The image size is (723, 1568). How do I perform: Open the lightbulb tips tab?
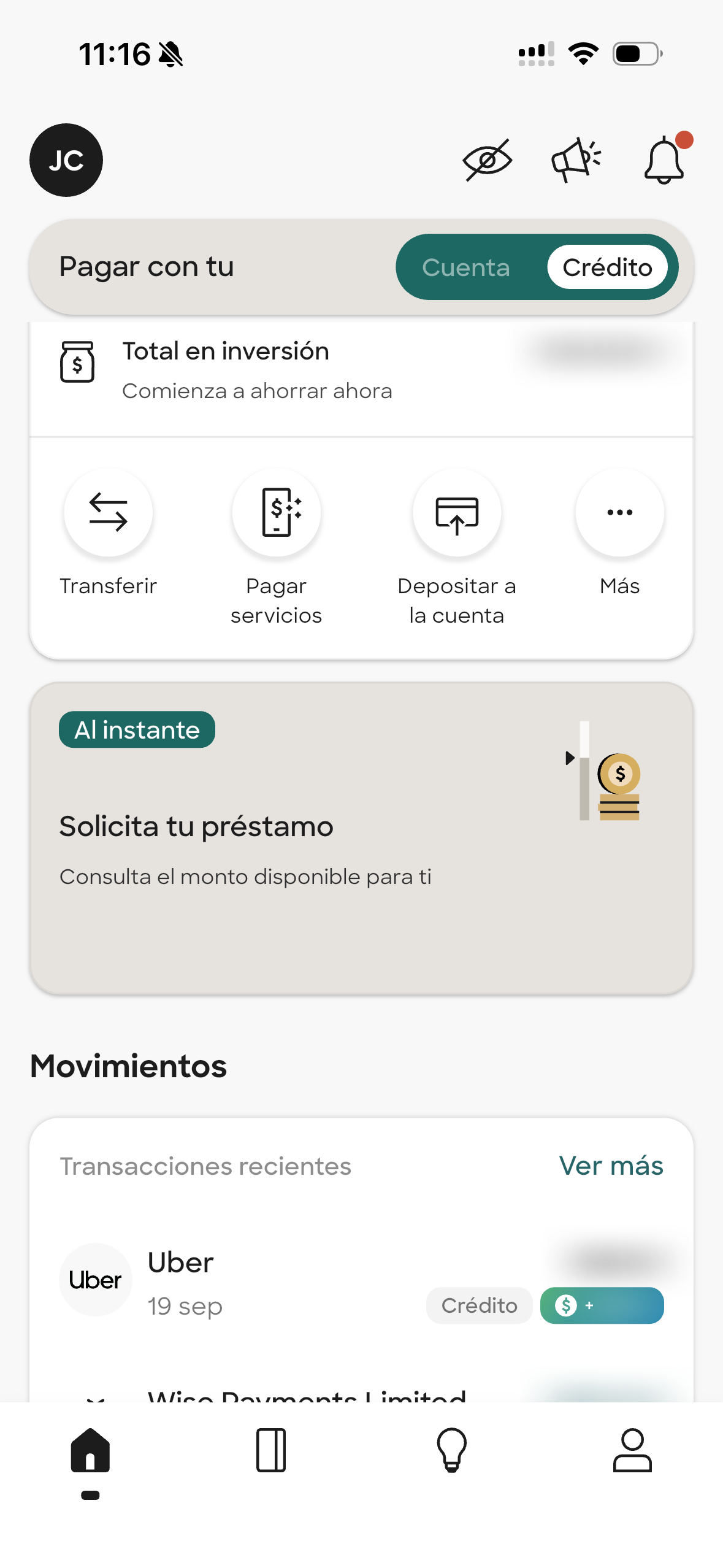pos(452,1450)
